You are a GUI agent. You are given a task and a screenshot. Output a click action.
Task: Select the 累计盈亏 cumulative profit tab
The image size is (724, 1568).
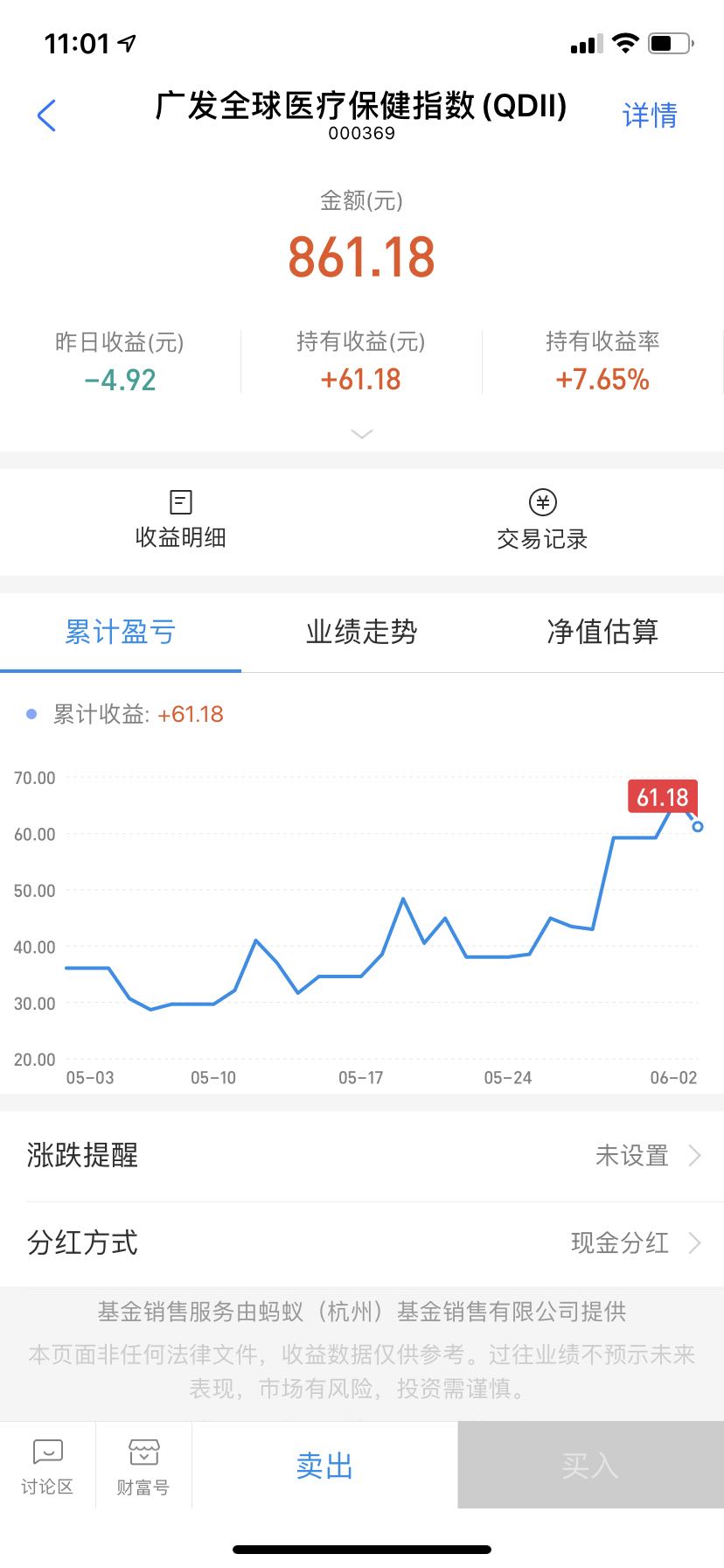[x=120, y=632]
